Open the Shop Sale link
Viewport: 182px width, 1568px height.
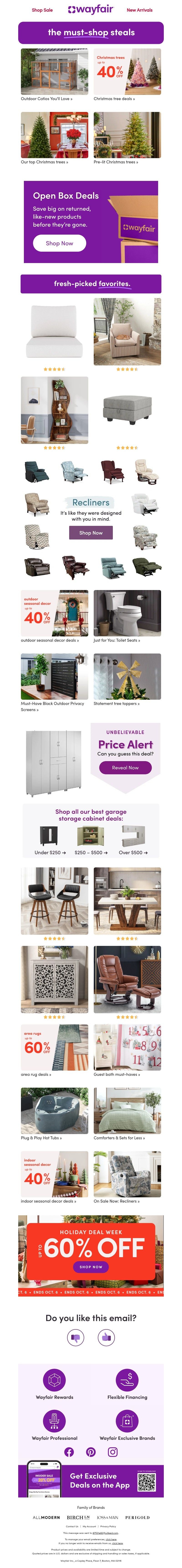point(42,10)
